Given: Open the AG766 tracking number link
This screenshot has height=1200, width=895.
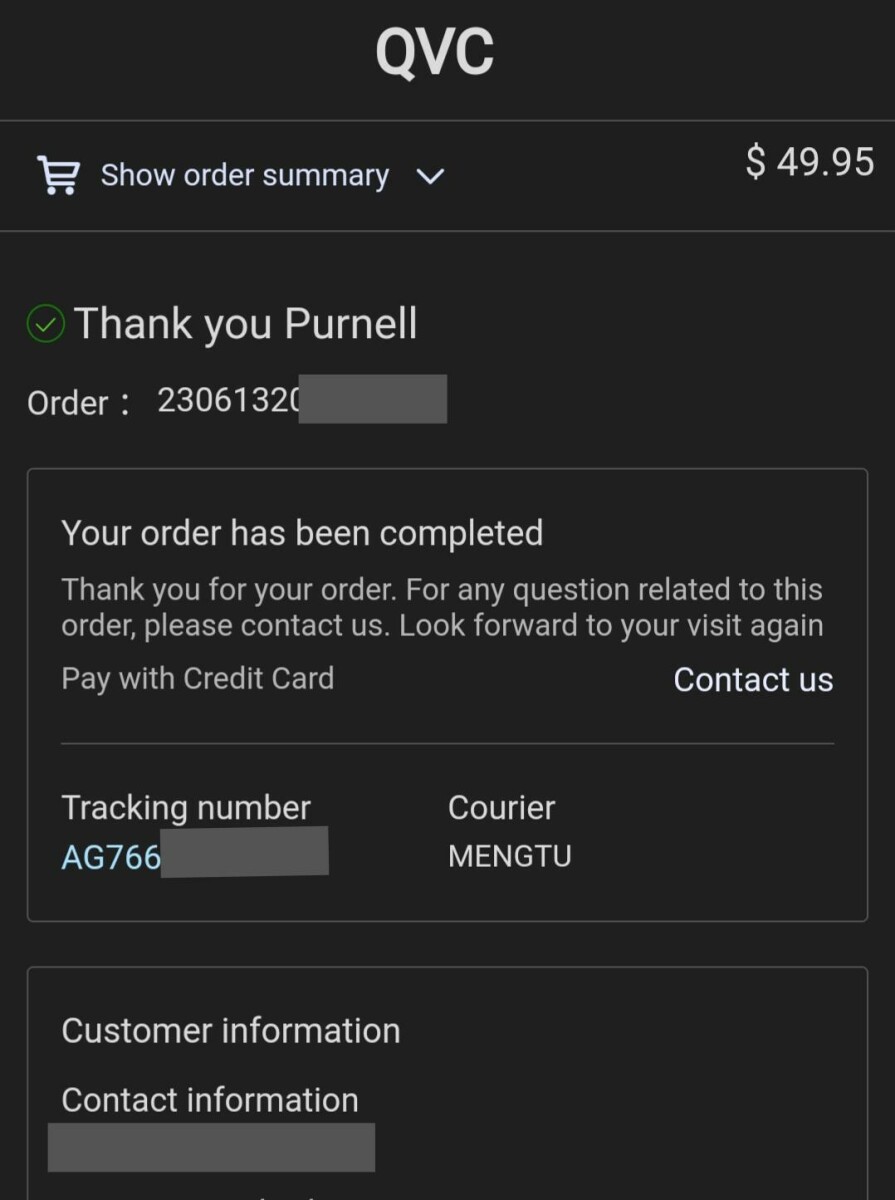Looking at the screenshot, I should click(x=111, y=858).
